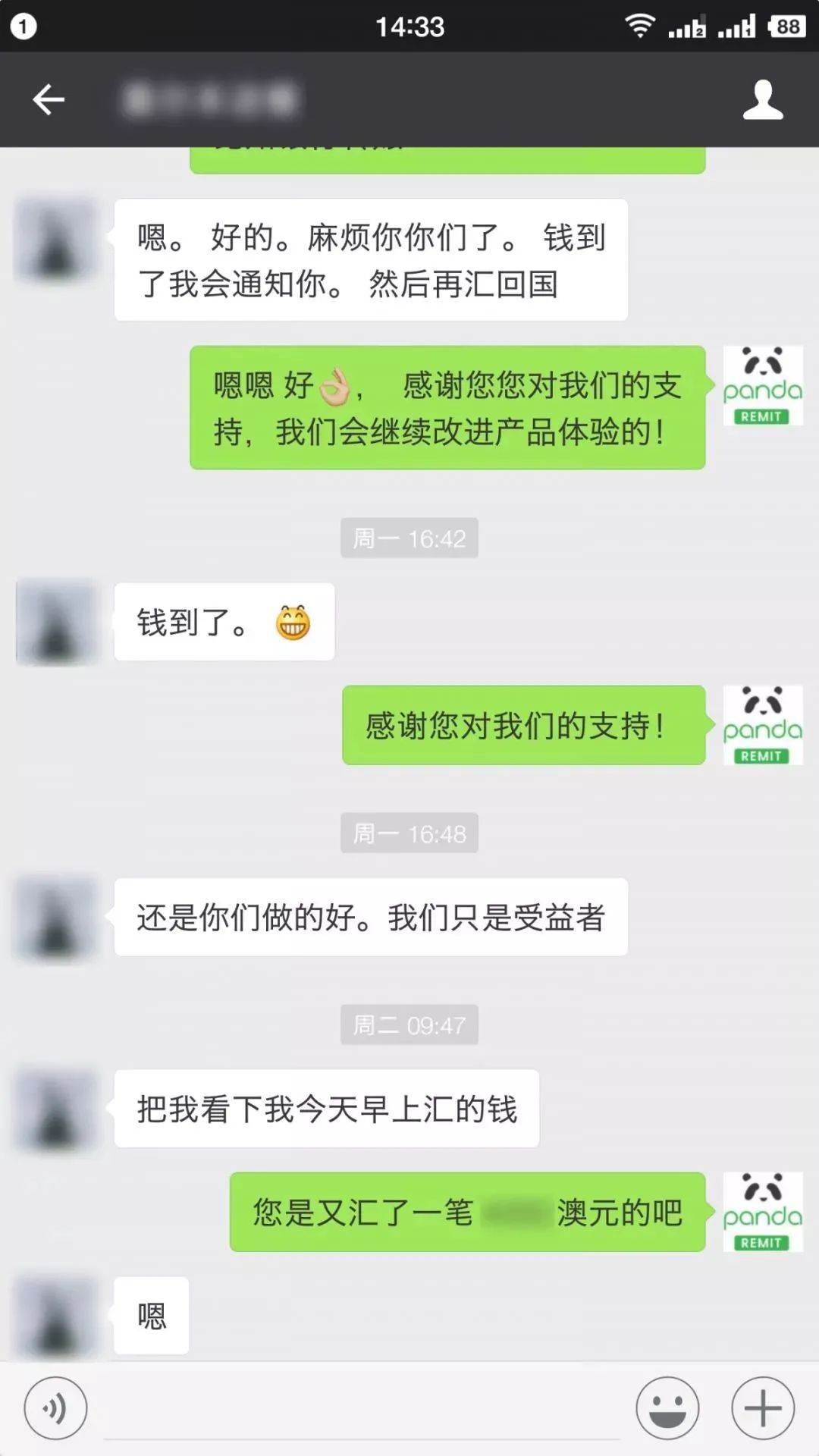Tap the 钱到了 message bubble

(x=224, y=622)
